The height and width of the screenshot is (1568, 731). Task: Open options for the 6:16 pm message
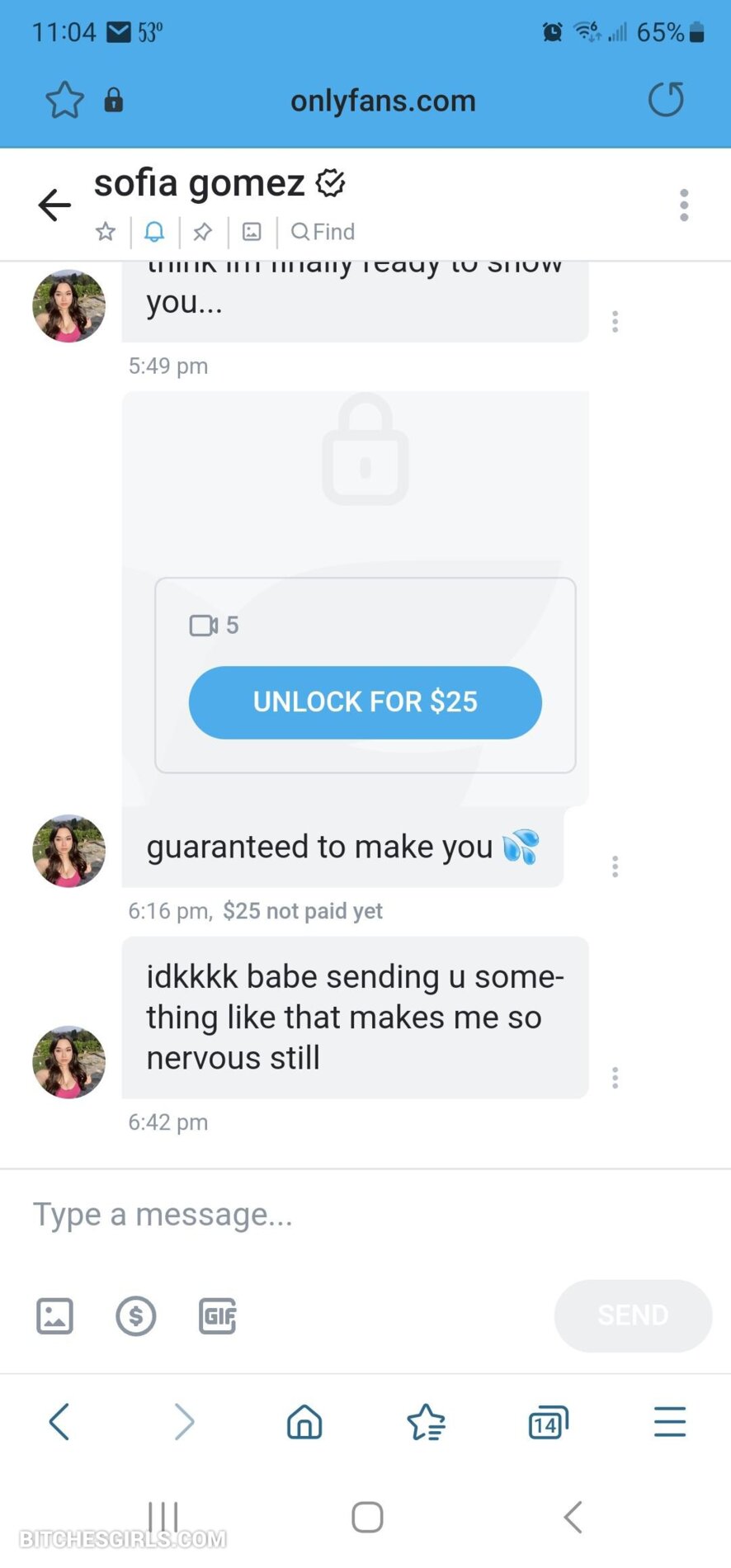[615, 867]
